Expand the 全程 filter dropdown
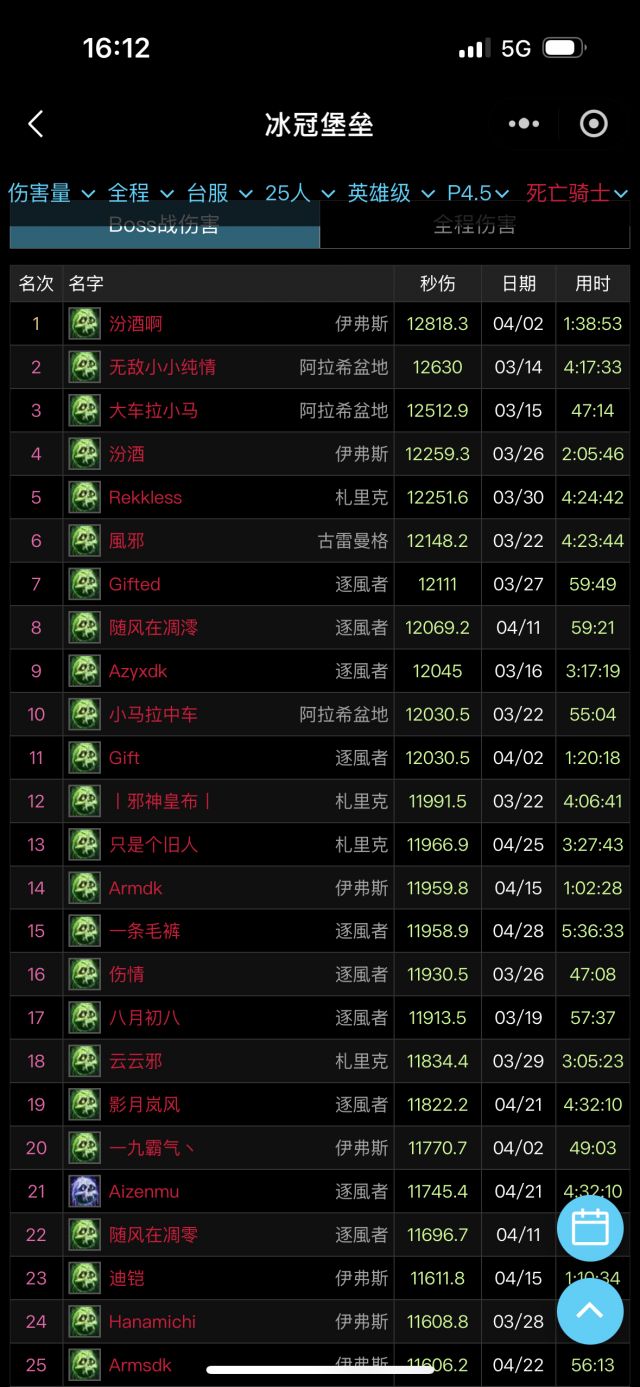This screenshot has height=1387, width=640. click(140, 193)
